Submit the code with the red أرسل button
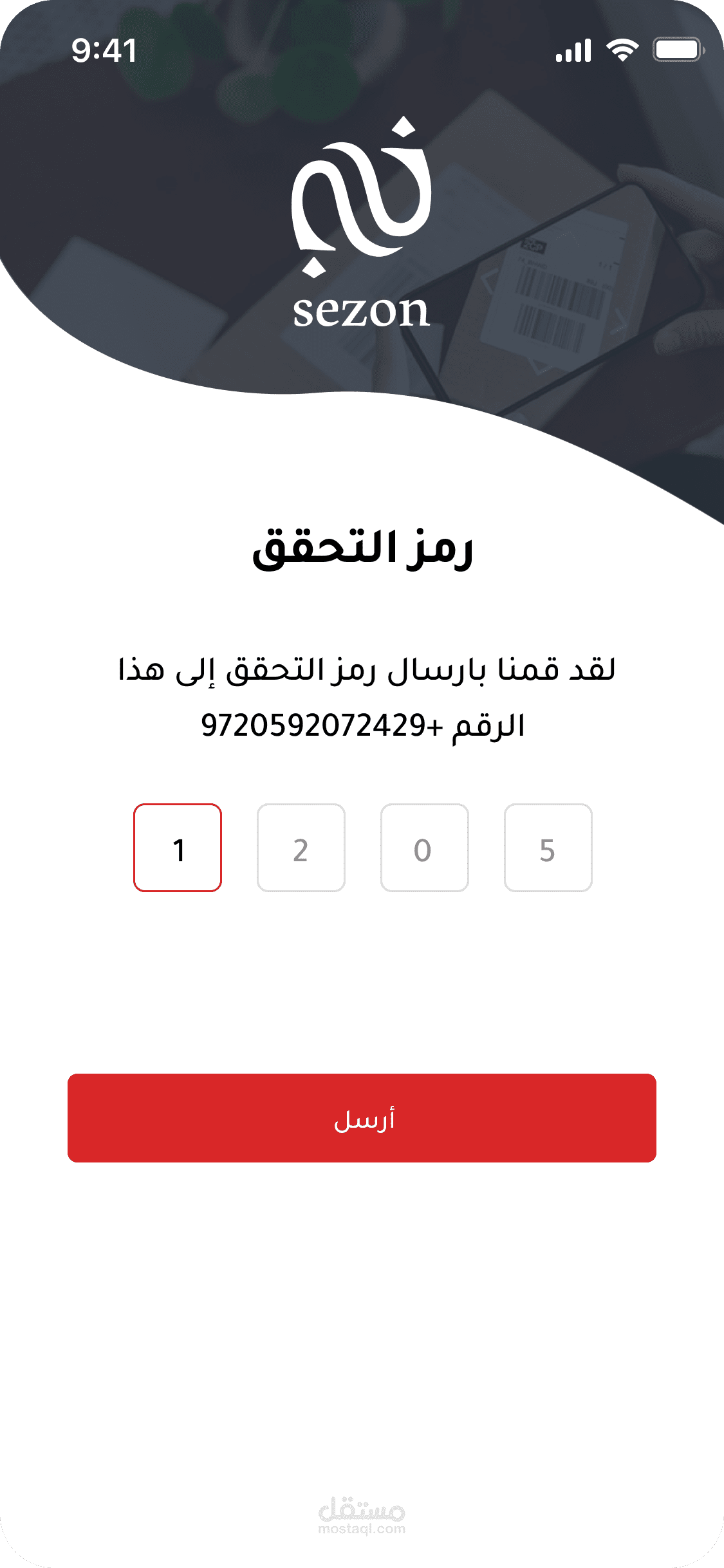 (x=362, y=1118)
